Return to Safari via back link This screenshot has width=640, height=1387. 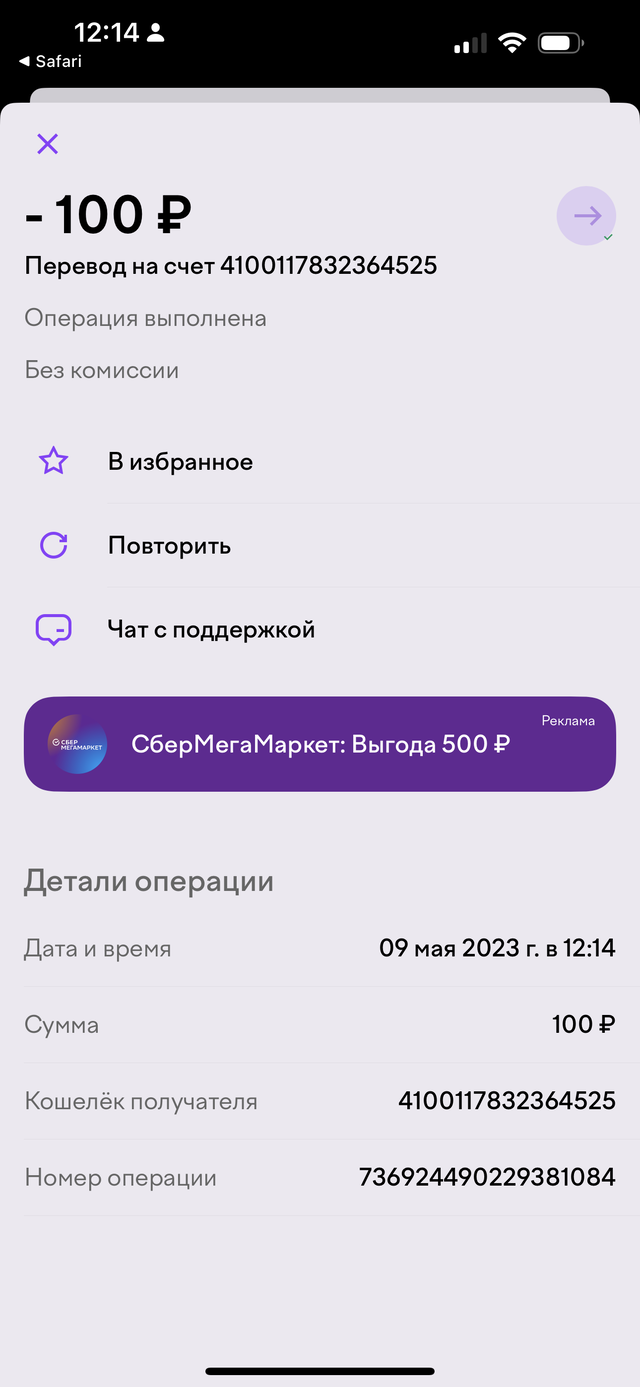[50, 61]
